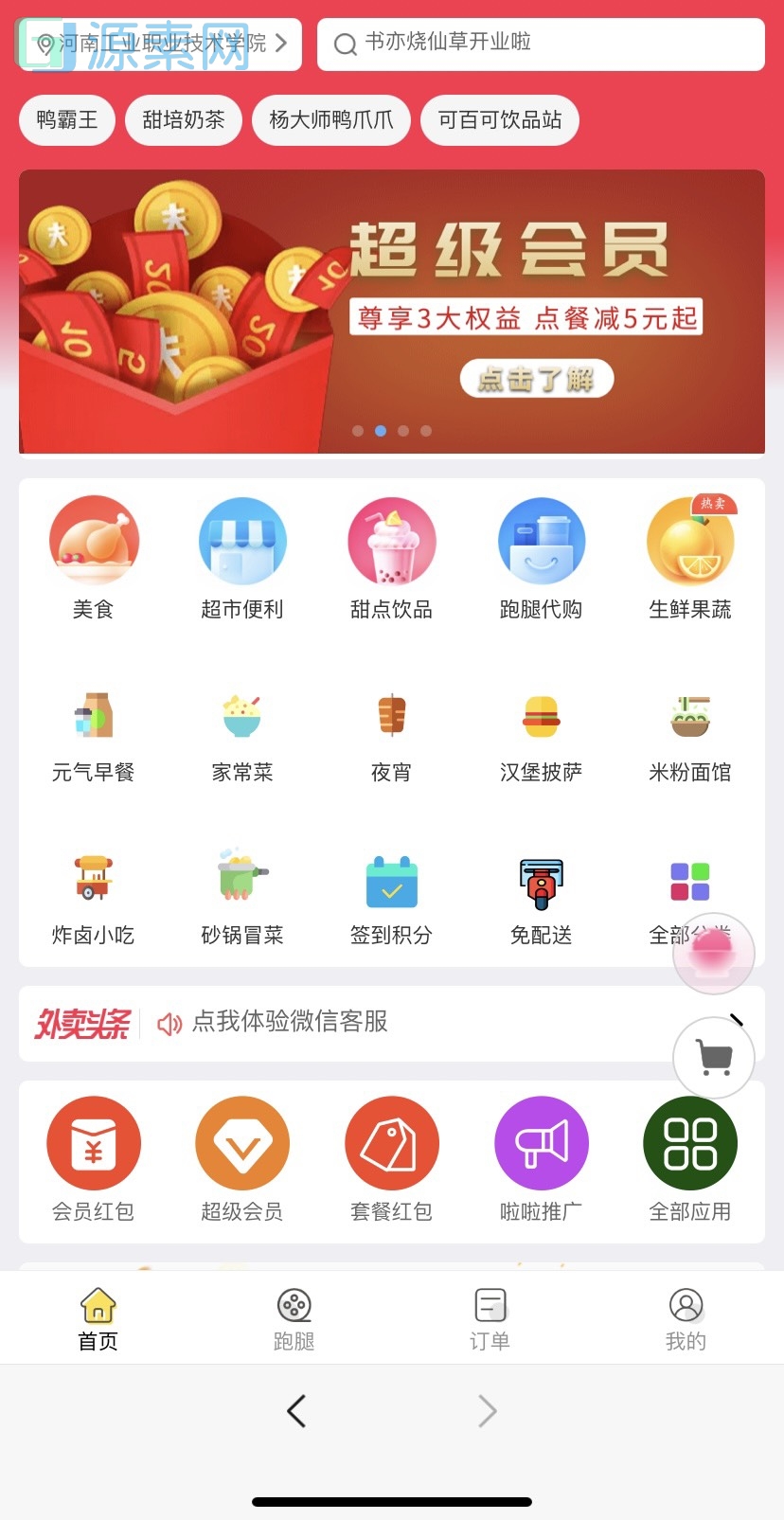The width and height of the screenshot is (784, 1520).
Task: Select the 超市便利 convenience store icon
Action: pyautogui.click(x=242, y=540)
